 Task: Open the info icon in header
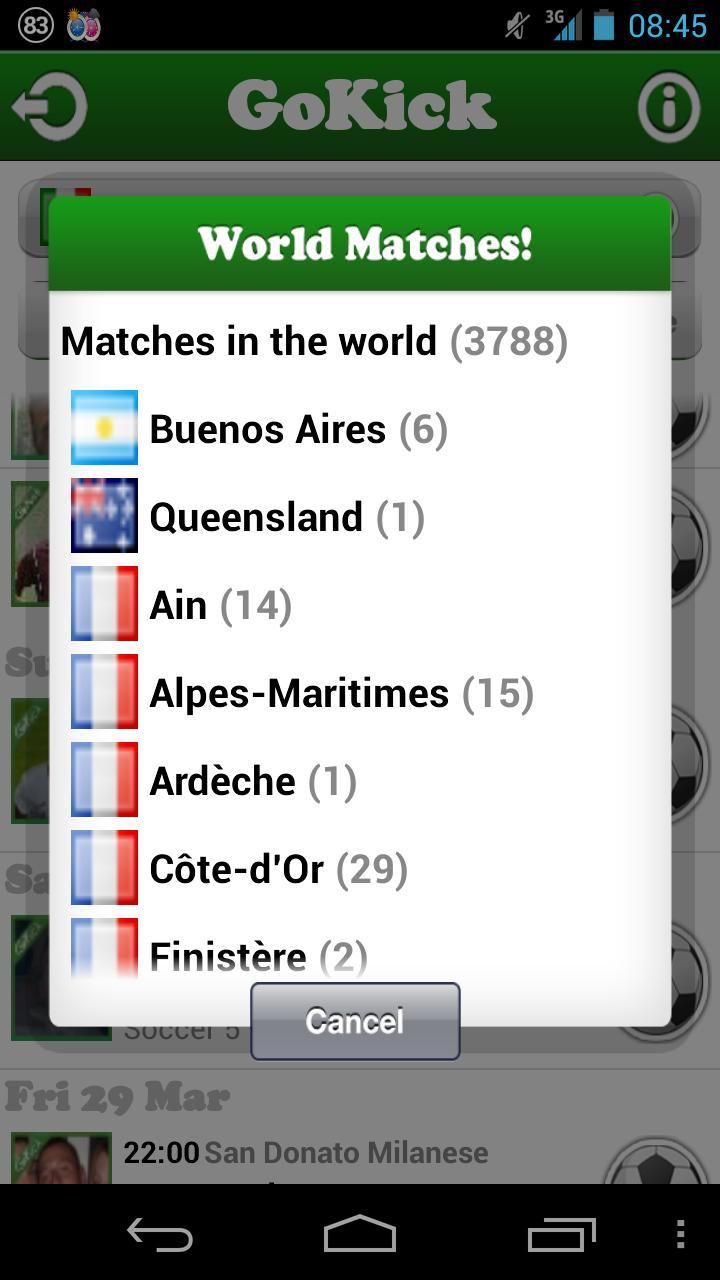tap(669, 106)
